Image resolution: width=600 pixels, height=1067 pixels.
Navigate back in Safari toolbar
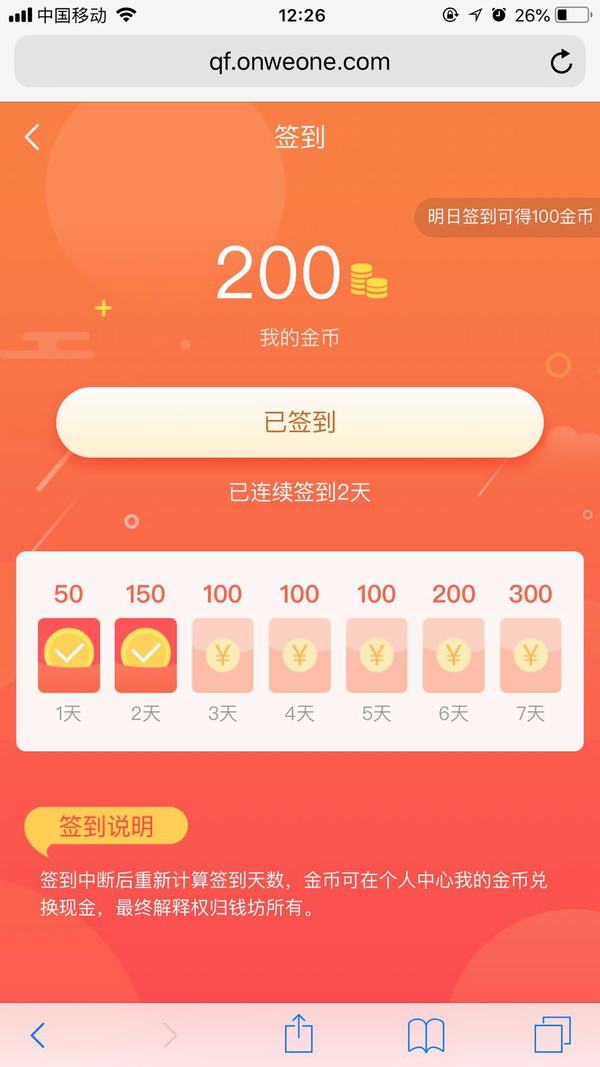(x=38, y=1035)
